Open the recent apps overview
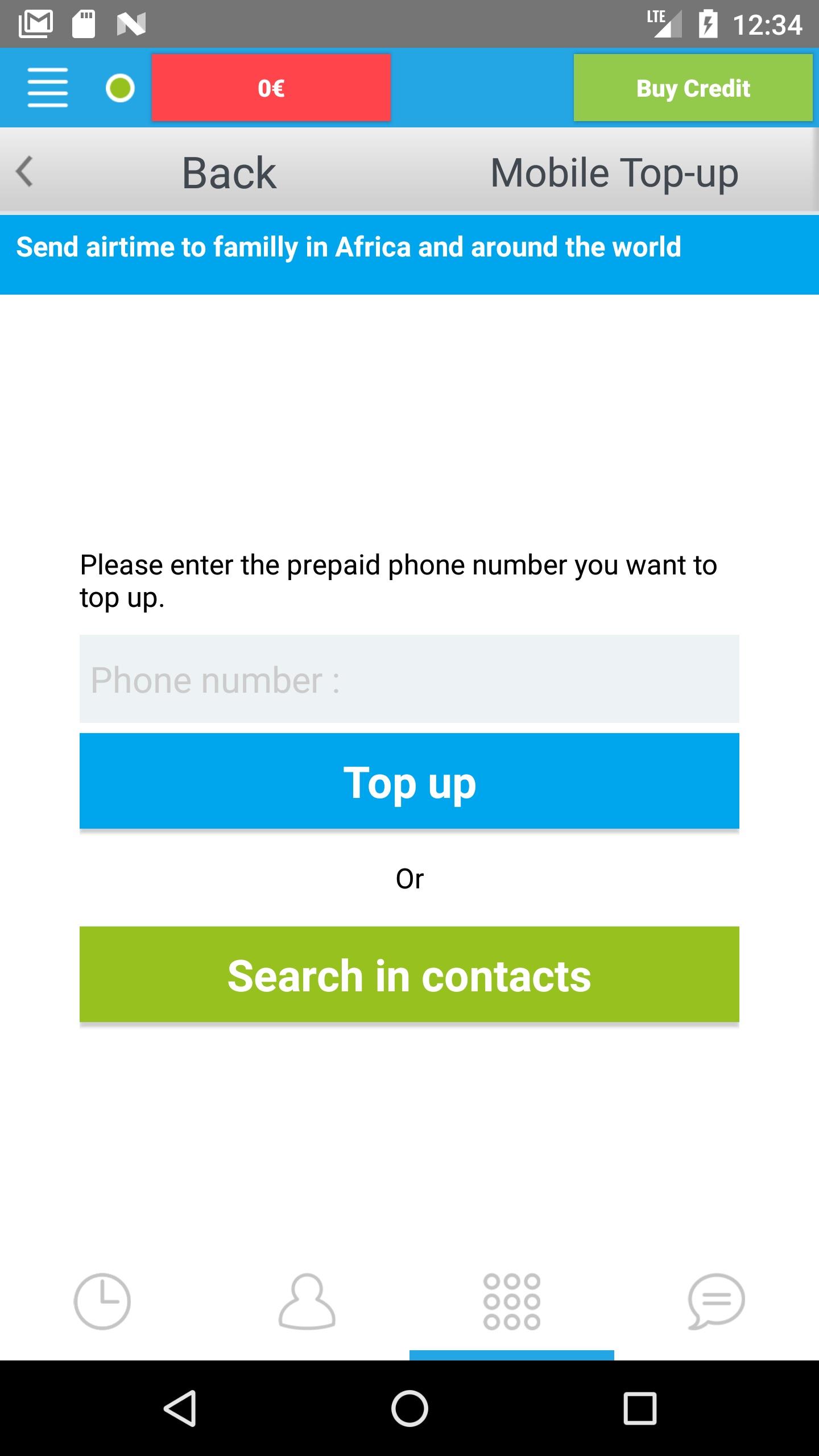Viewport: 819px width, 1456px height. pos(640,1409)
